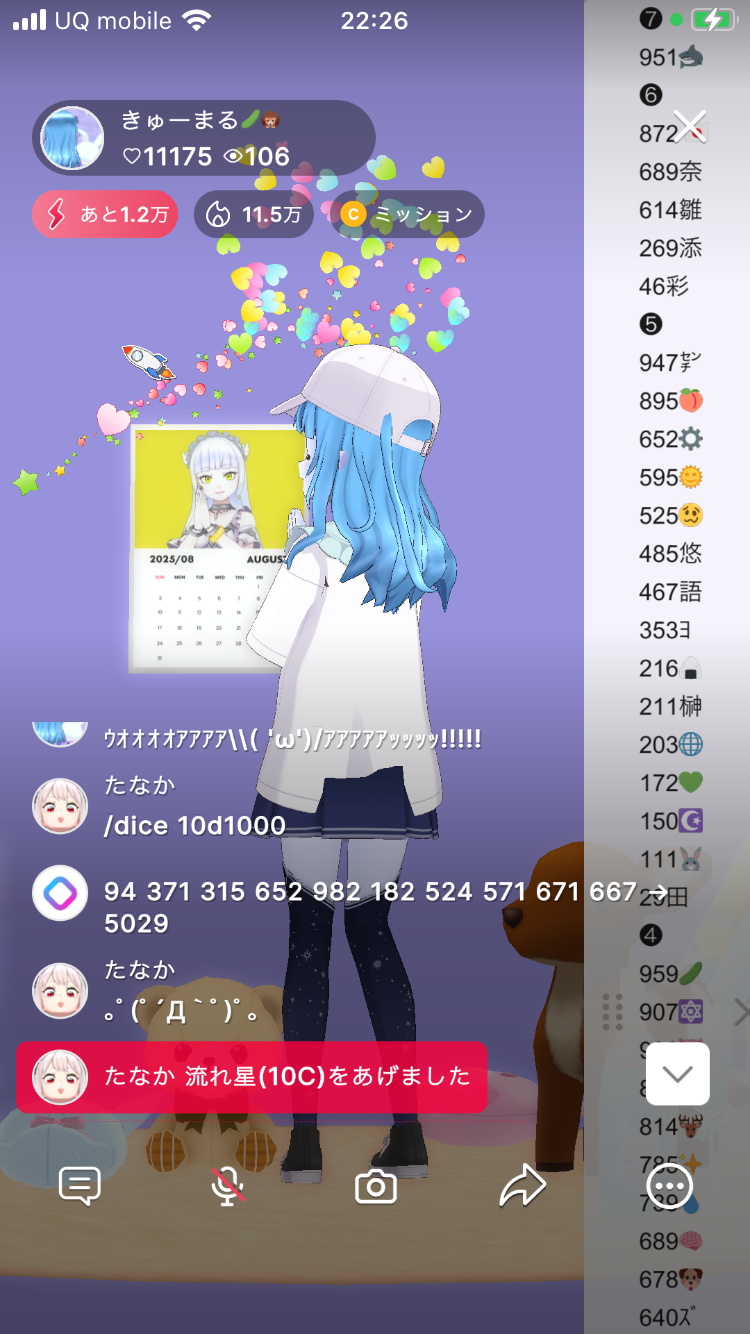Open the dice bot avatar
750x1334 pixels.
[x=60, y=892]
